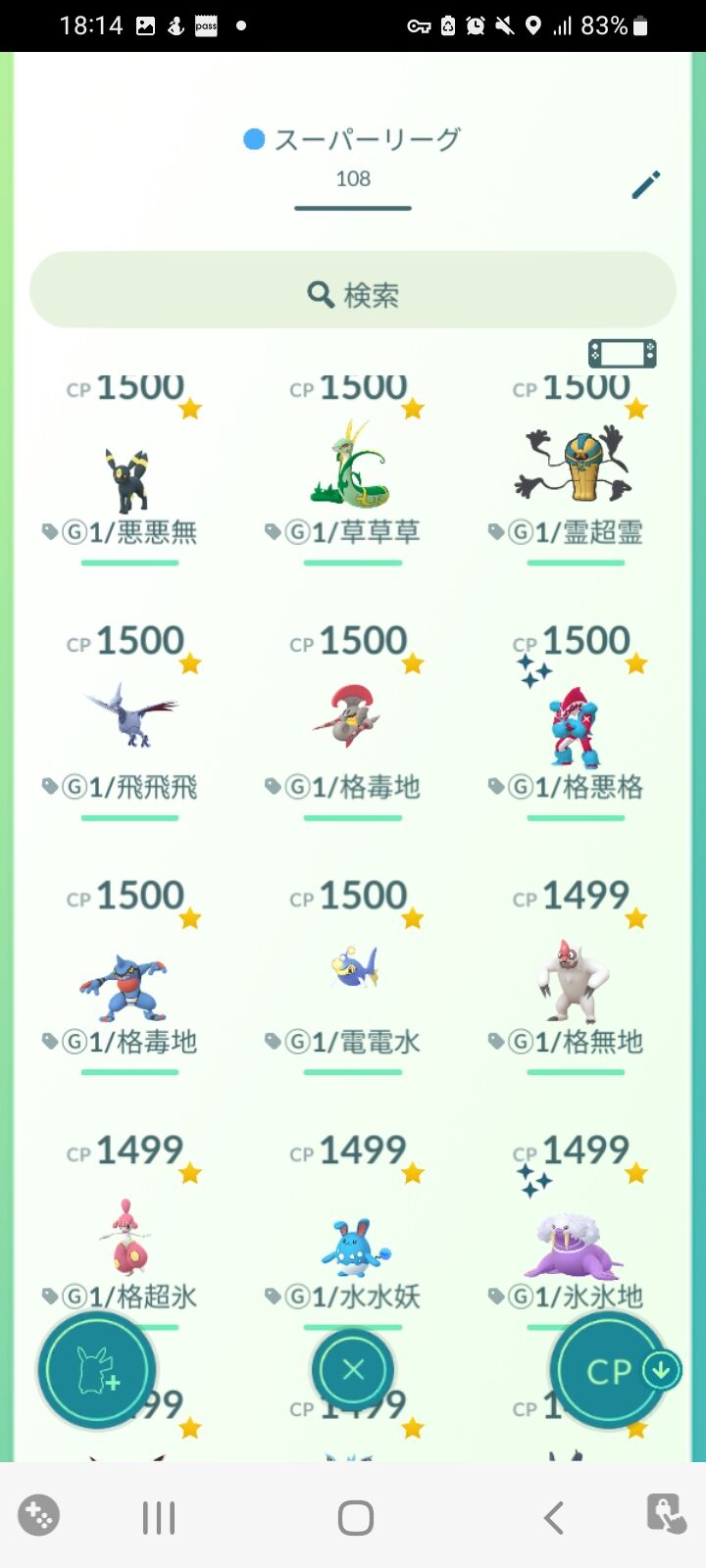Select the Vigoroth tagged 格無地
This screenshot has width=706, height=1568.
pos(576,975)
